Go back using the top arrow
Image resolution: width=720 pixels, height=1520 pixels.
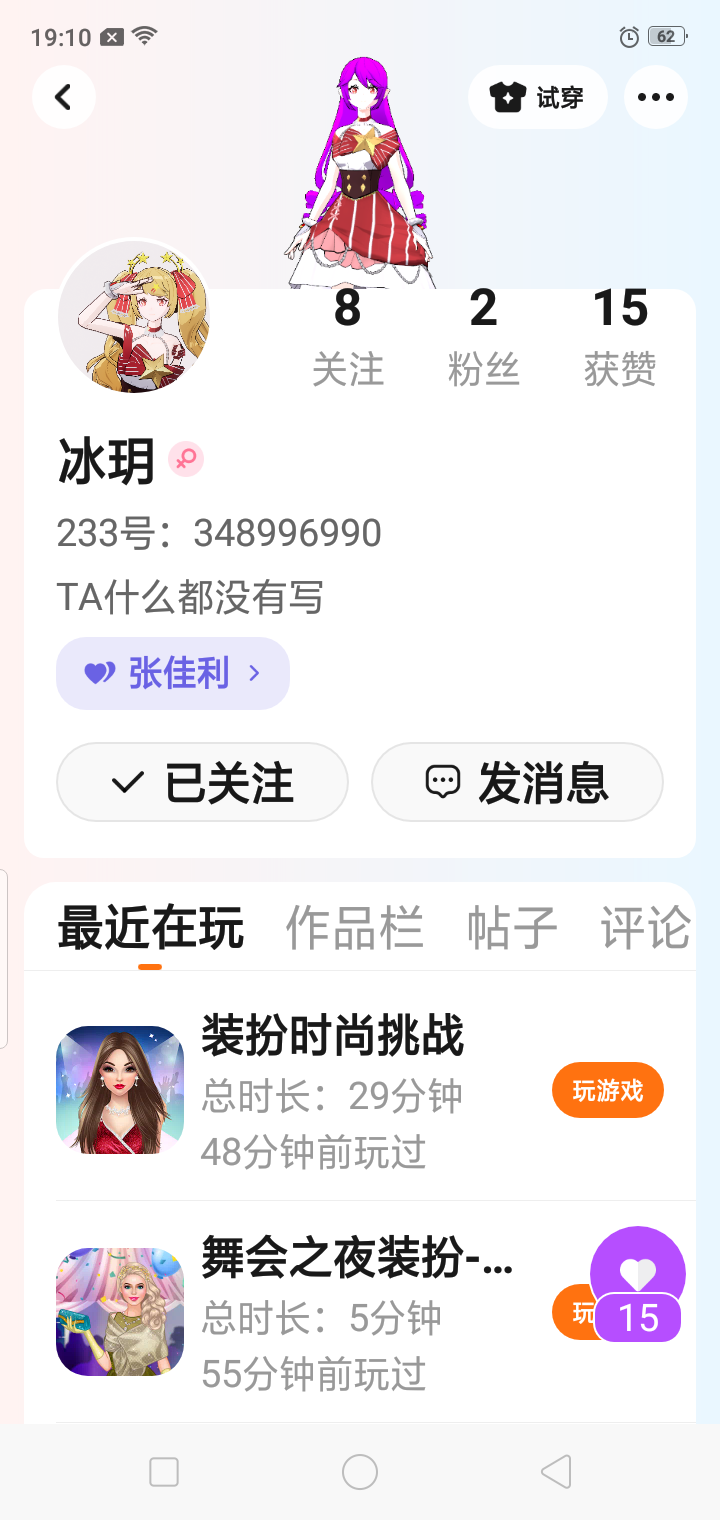pos(64,97)
